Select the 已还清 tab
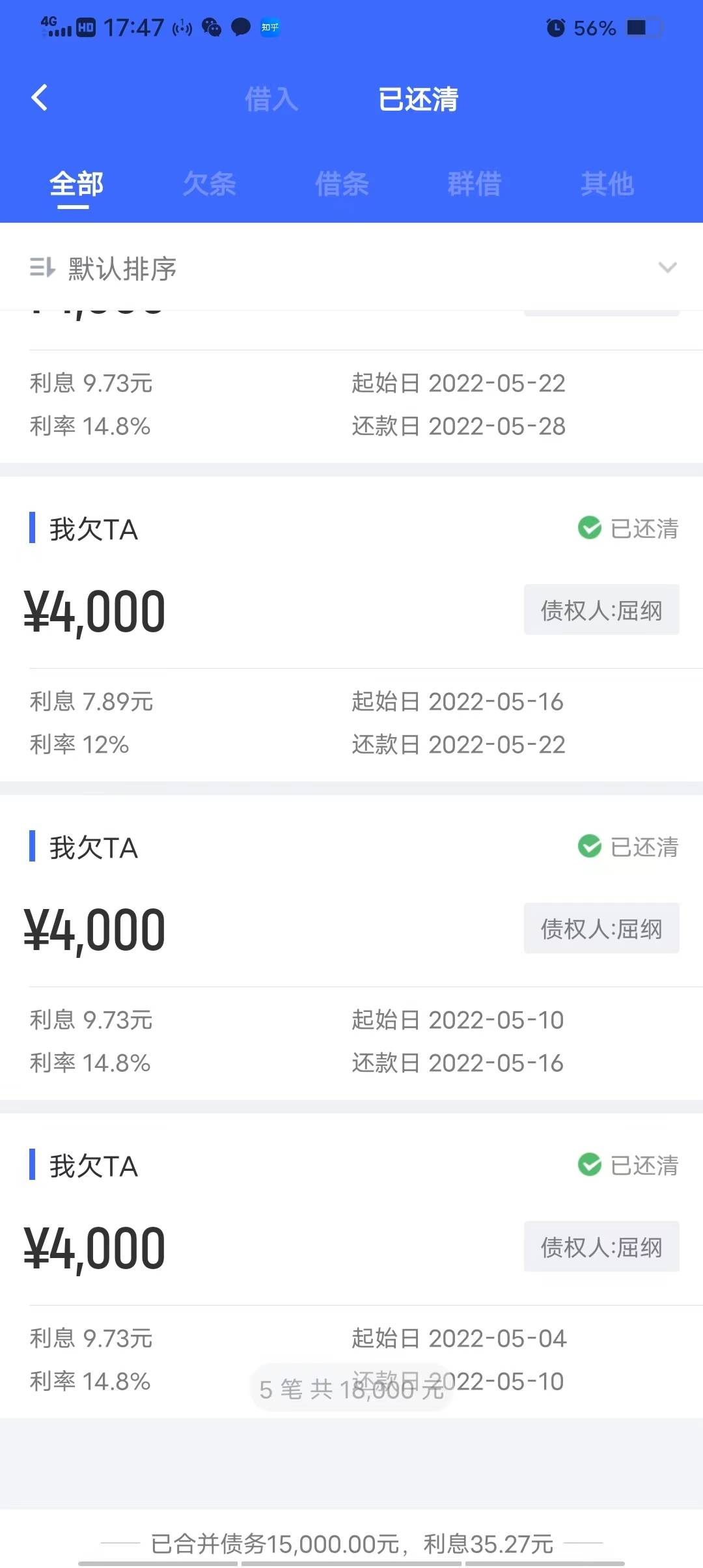Viewport: 703px width, 1568px height. [419, 100]
